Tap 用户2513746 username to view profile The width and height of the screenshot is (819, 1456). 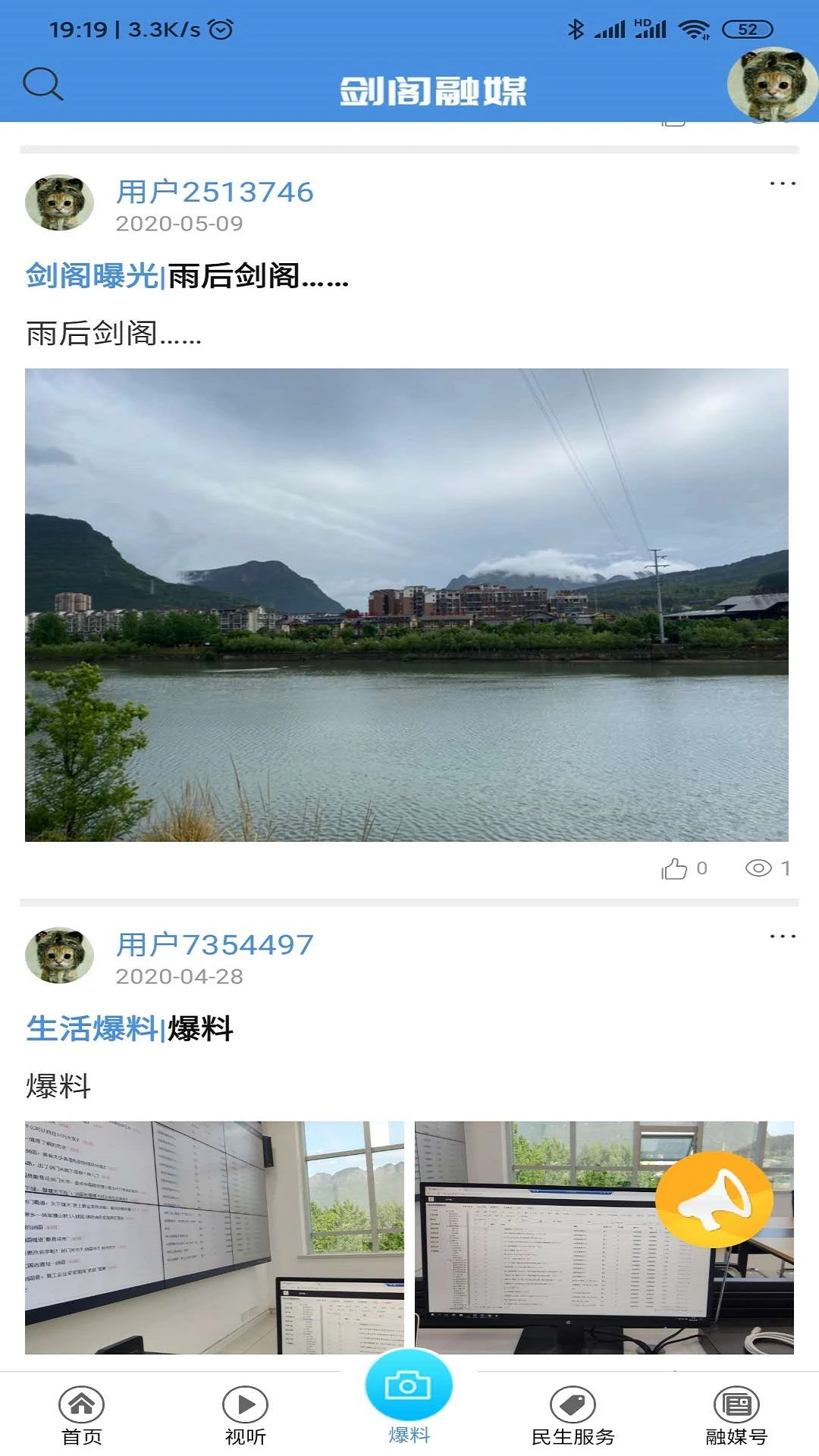click(x=215, y=191)
